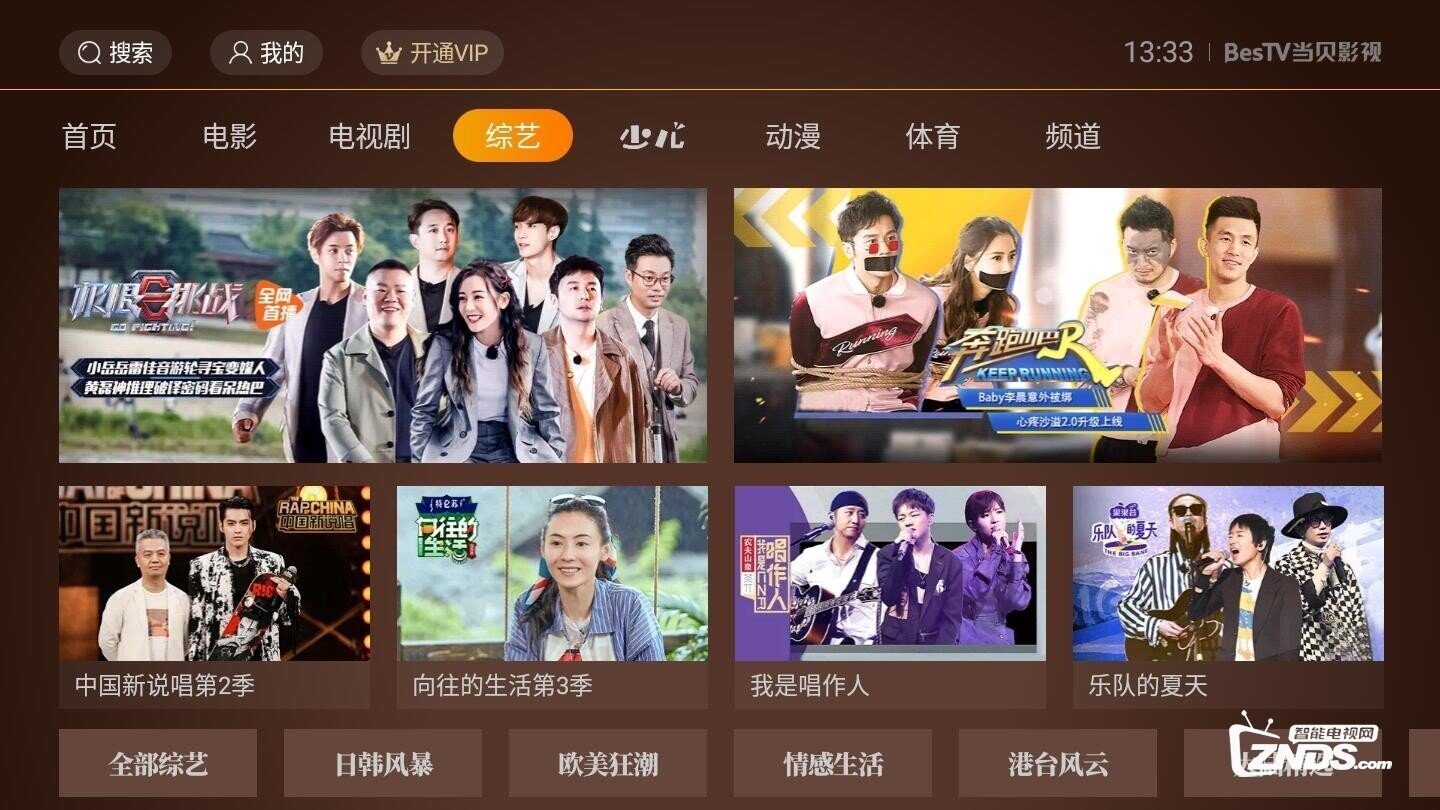1440x810 pixels.
Task: Switch to the 体育 tab
Action: click(932, 136)
